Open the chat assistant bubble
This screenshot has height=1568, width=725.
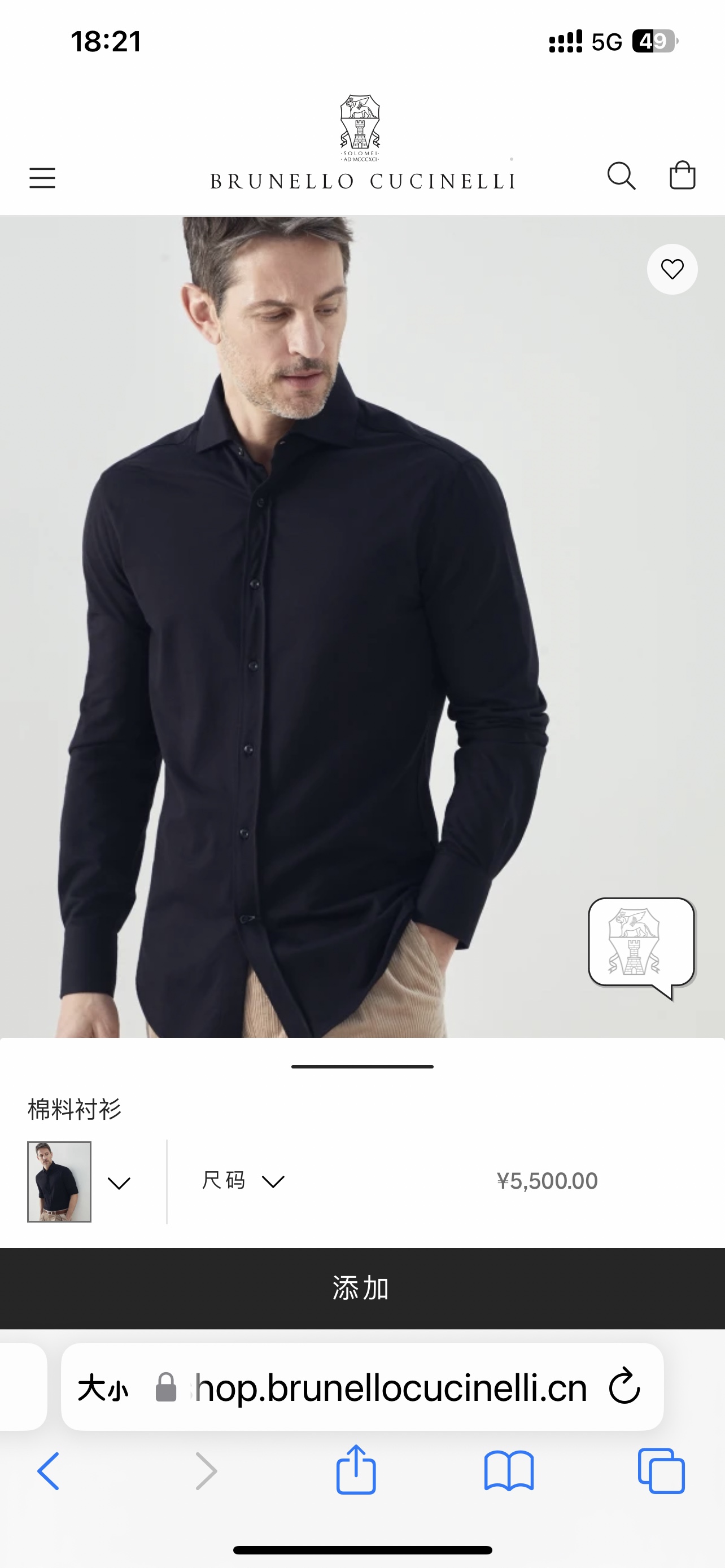pos(641,944)
